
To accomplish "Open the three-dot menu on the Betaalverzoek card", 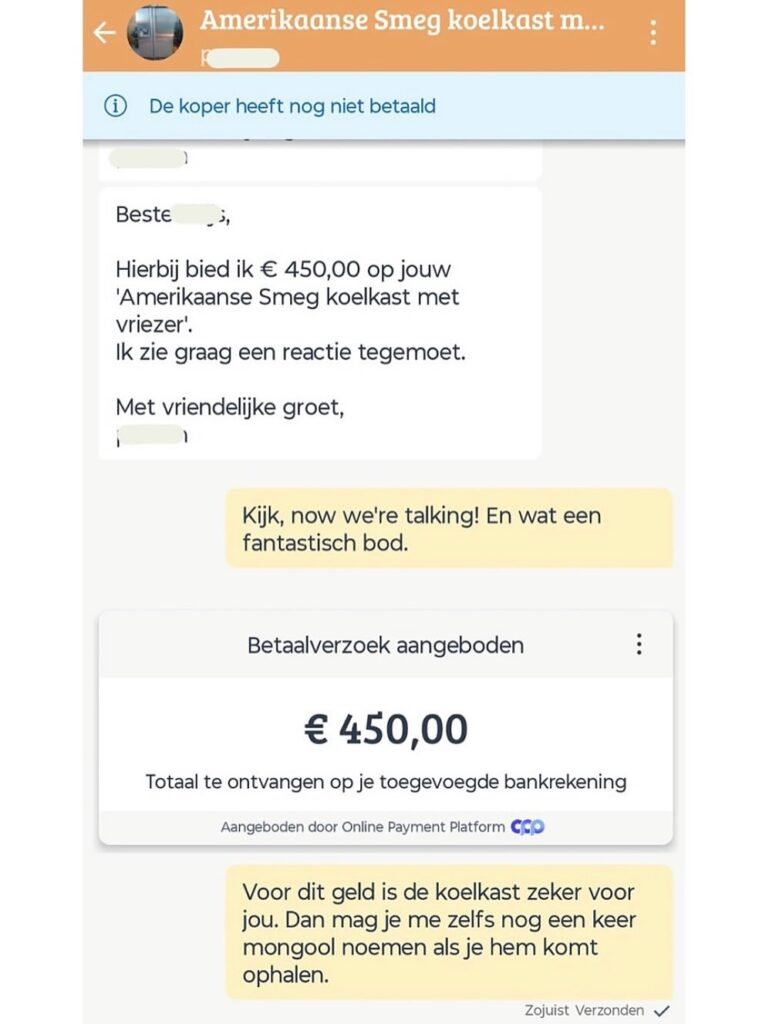I will (x=638, y=645).
